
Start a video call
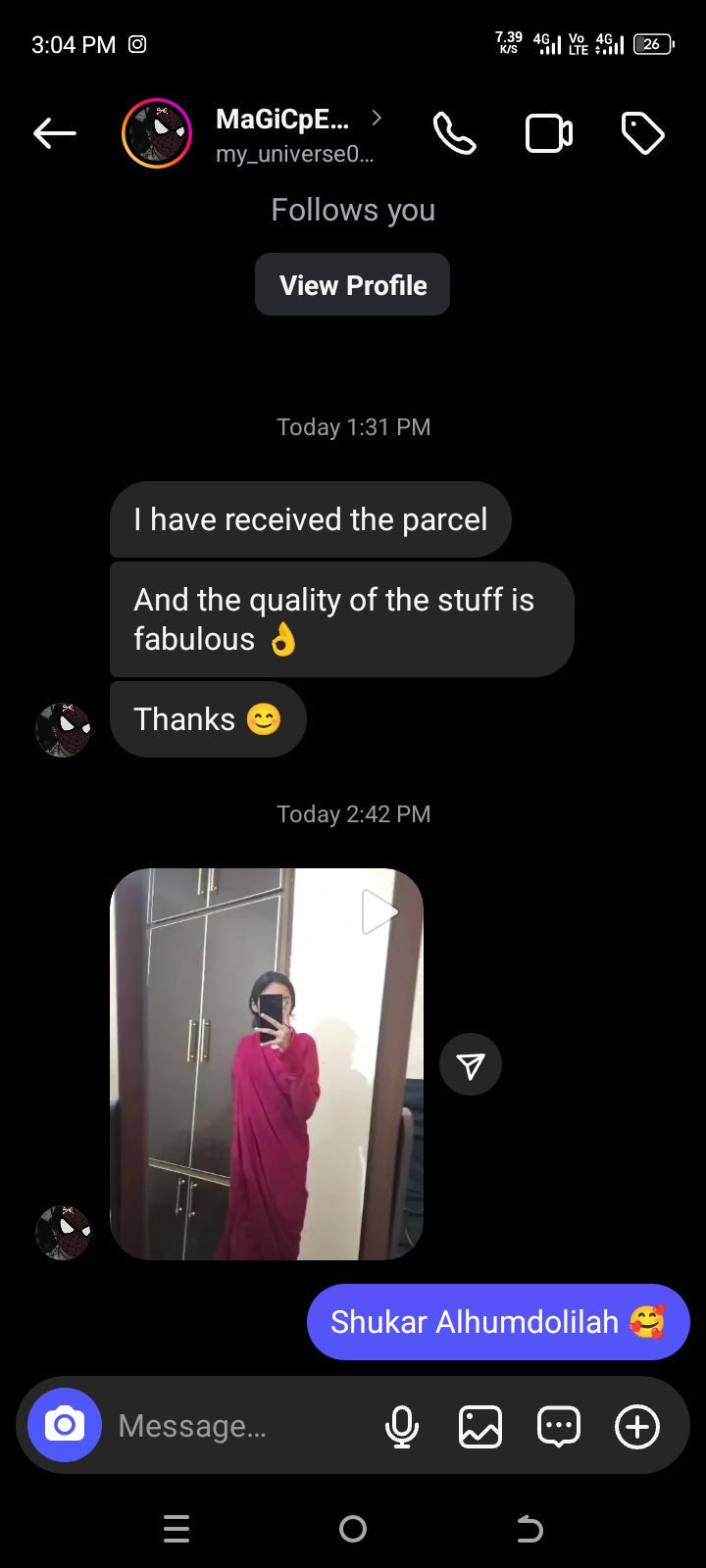(548, 133)
